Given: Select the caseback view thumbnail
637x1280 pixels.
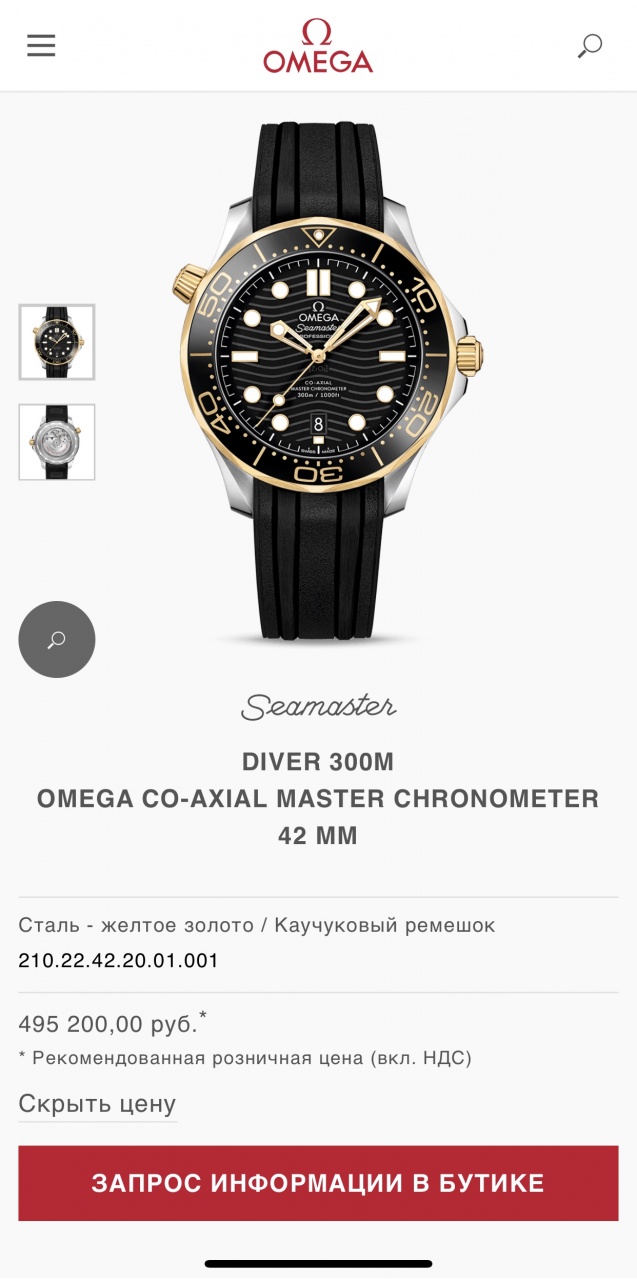Looking at the screenshot, I should tap(57, 442).
